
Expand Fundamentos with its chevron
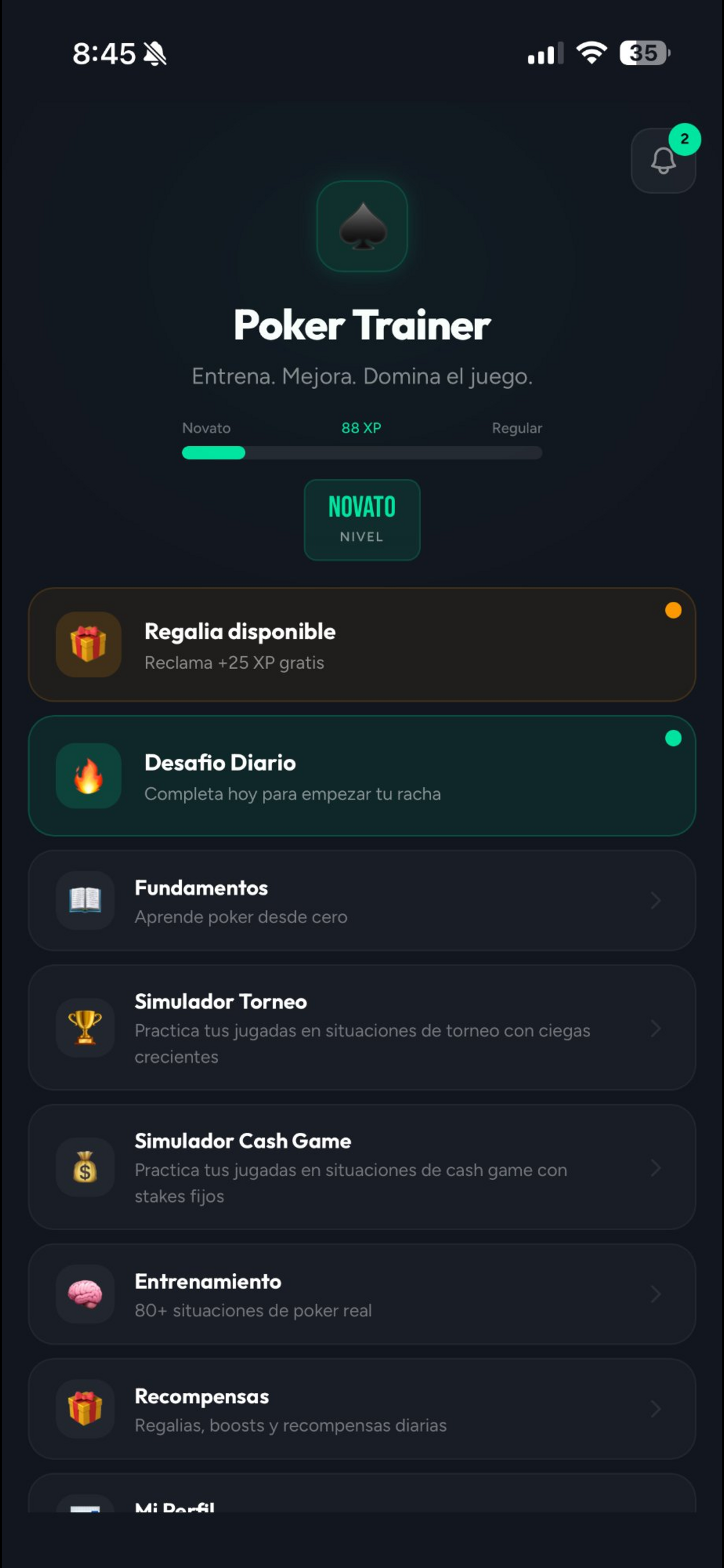click(656, 901)
